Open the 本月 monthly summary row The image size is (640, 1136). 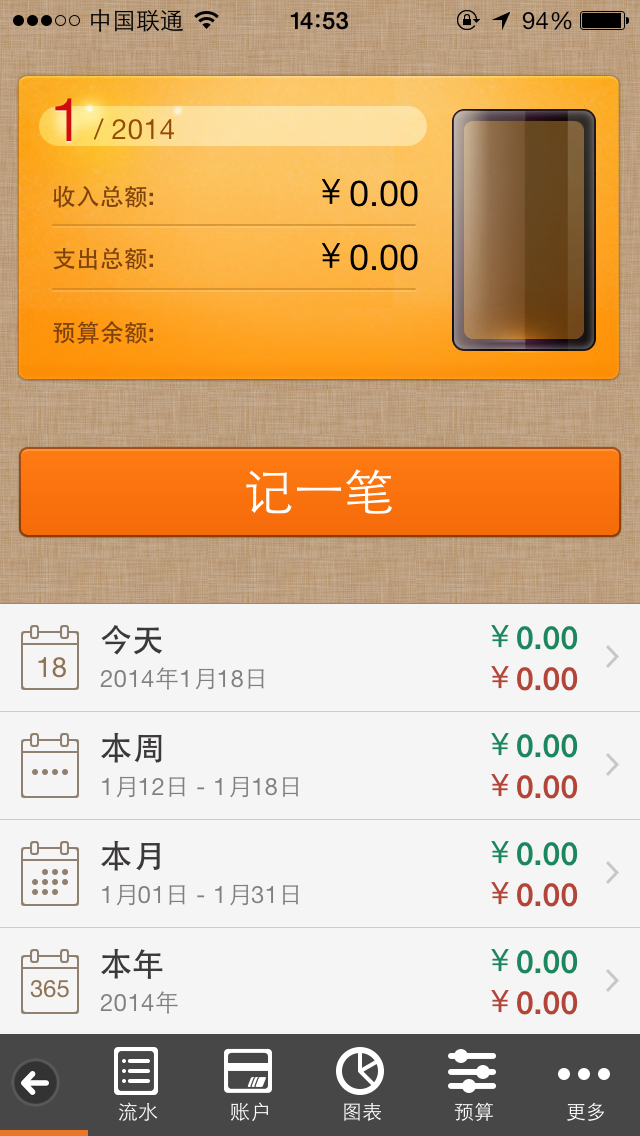(x=320, y=874)
